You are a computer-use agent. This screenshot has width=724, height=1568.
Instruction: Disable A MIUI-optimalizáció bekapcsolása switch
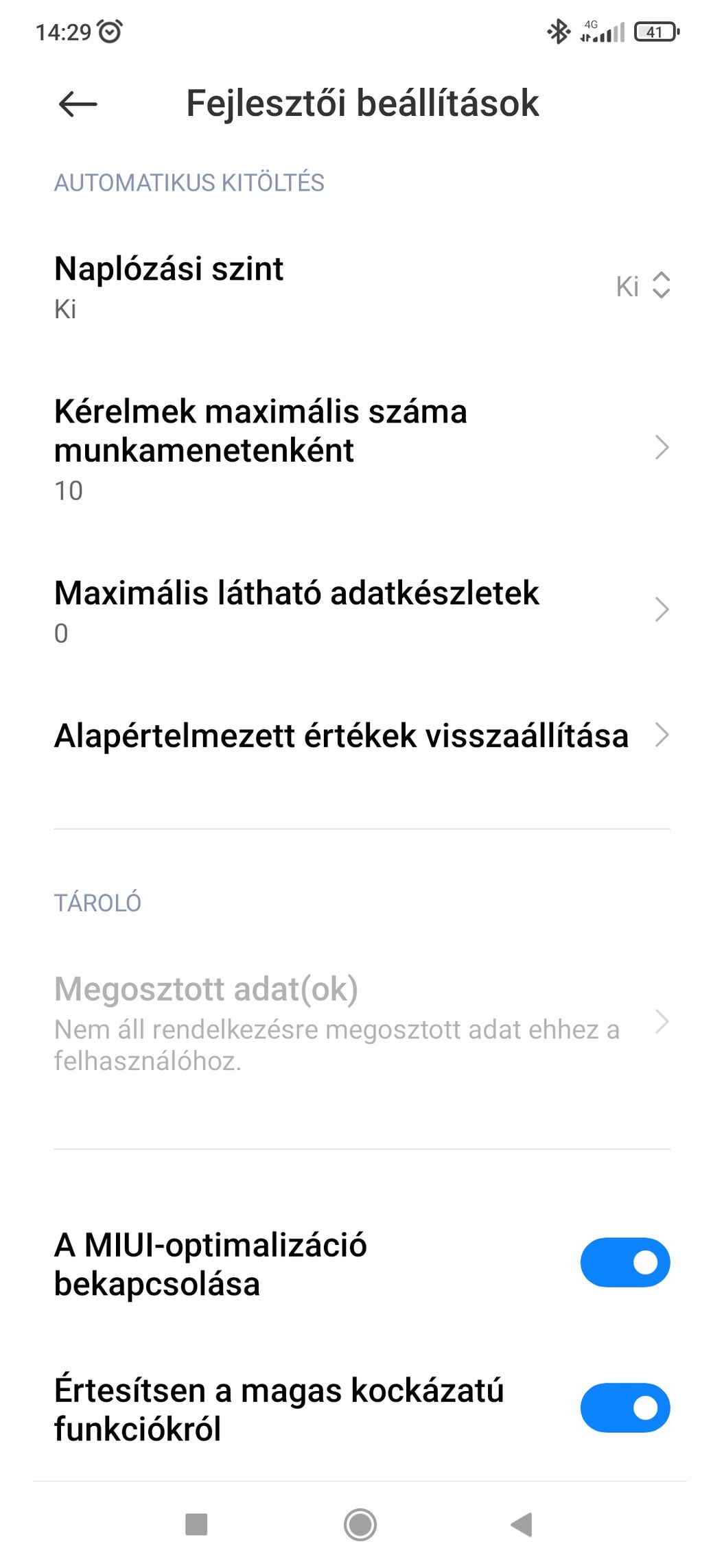tap(624, 1262)
